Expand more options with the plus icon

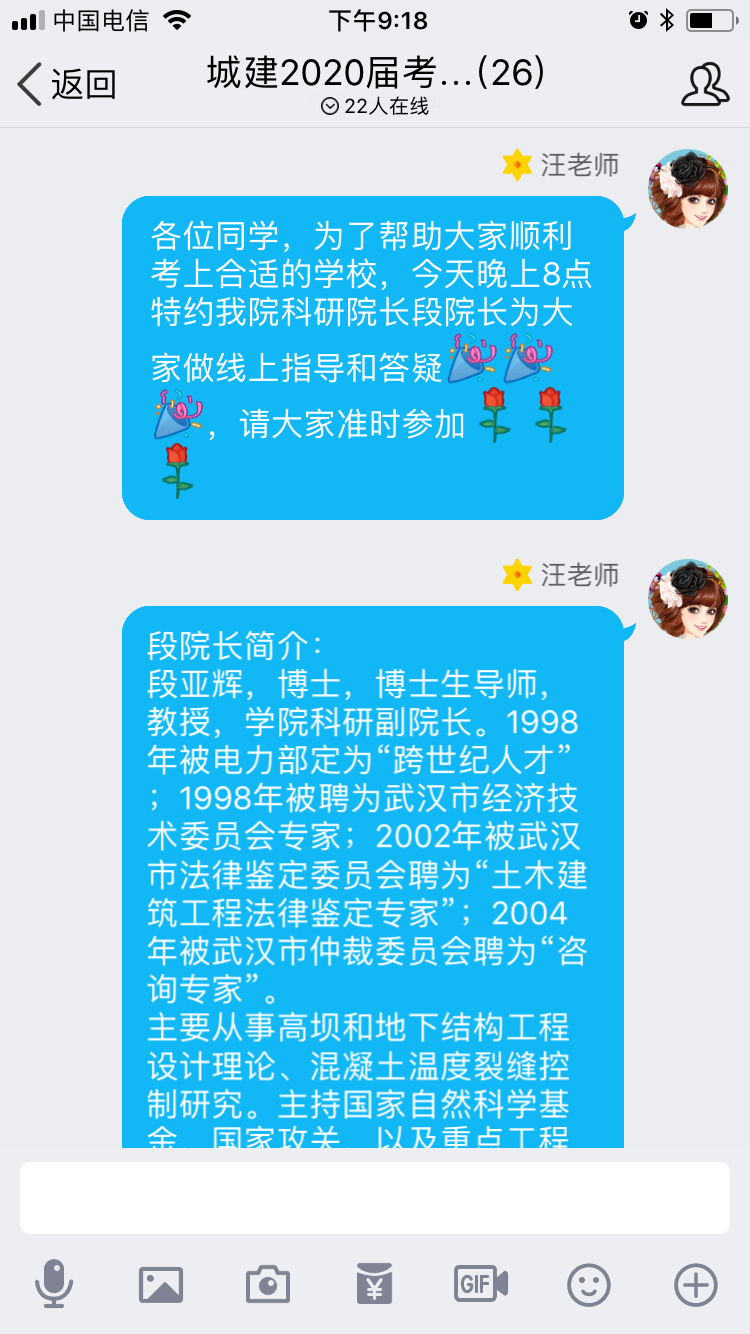(696, 1283)
